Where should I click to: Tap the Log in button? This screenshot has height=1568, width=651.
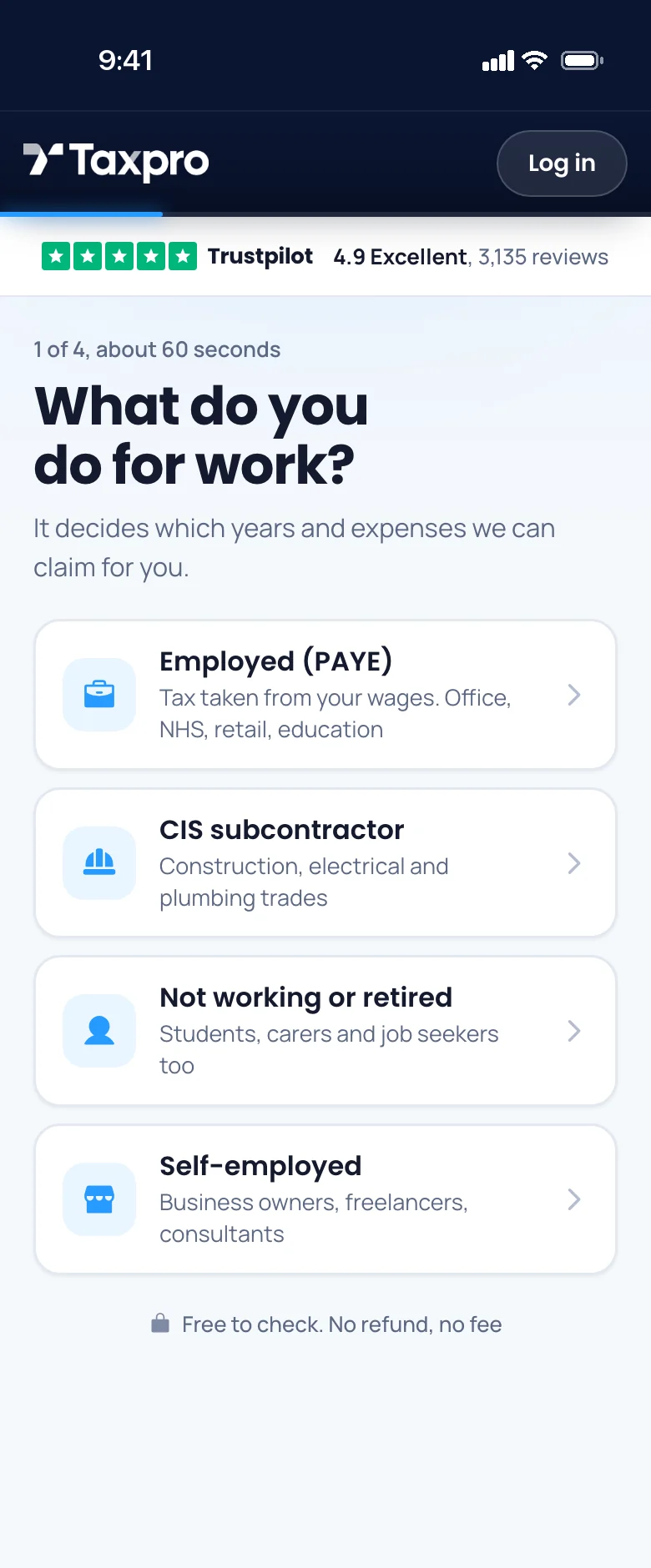click(562, 163)
